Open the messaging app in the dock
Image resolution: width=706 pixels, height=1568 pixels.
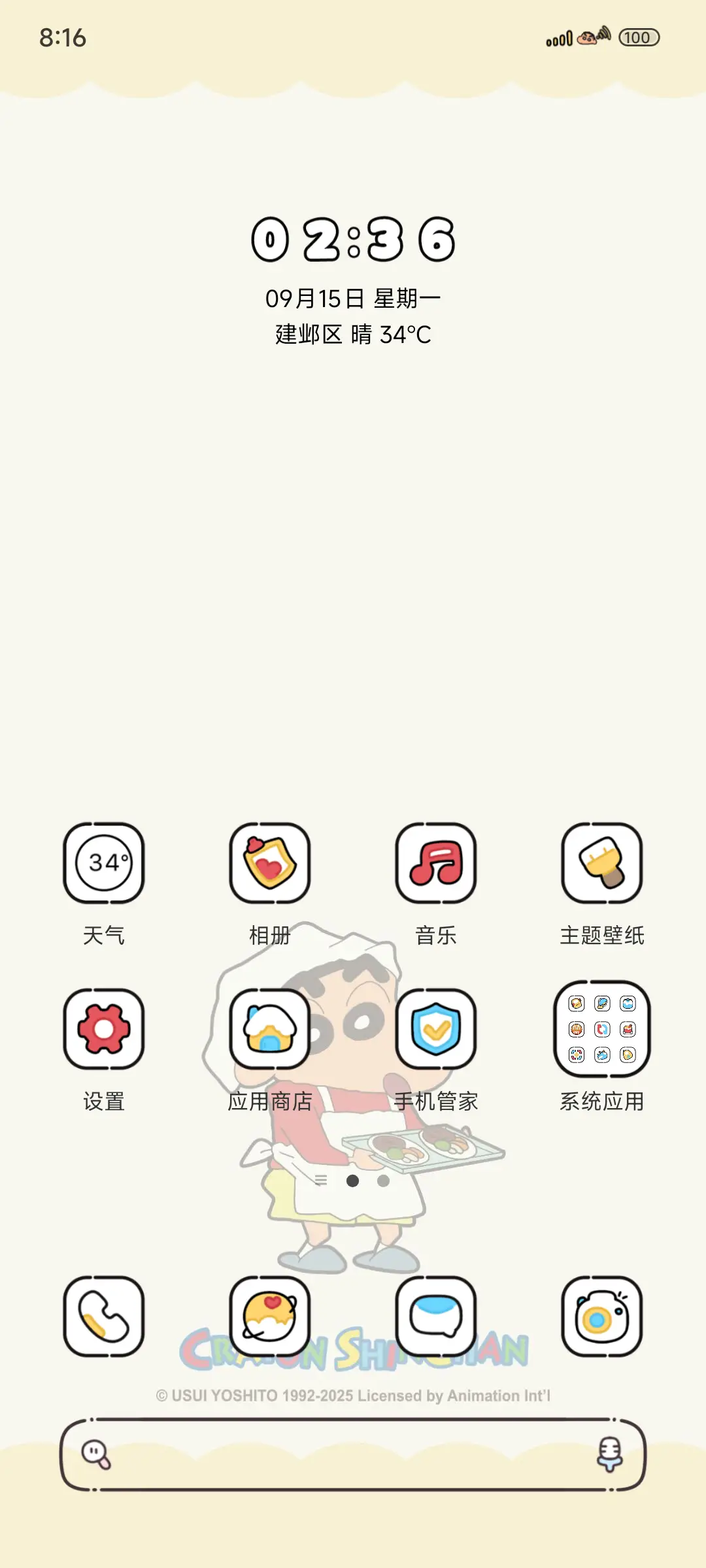(436, 1315)
